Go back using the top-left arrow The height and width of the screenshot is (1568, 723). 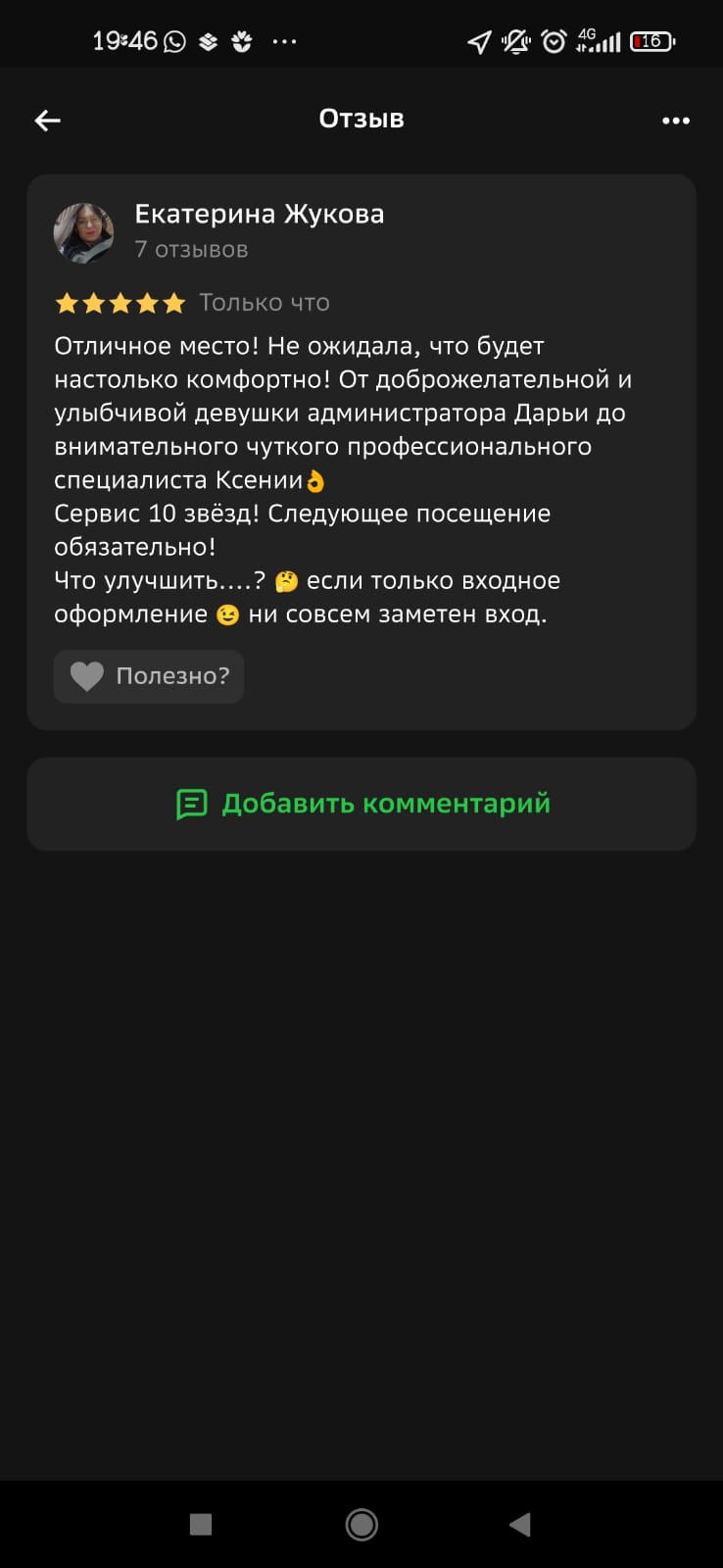point(47,120)
